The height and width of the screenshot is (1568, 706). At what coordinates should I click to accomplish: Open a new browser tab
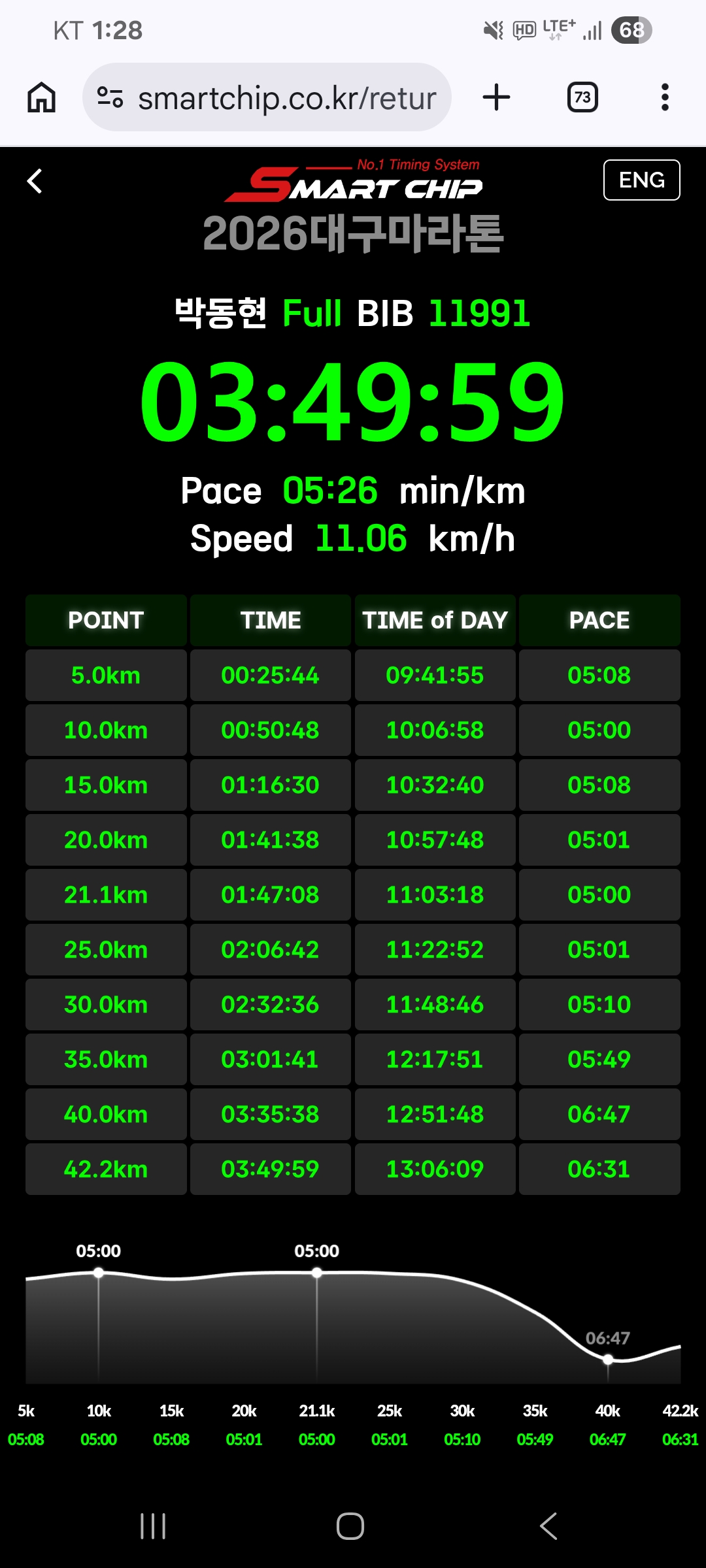point(497,97)
